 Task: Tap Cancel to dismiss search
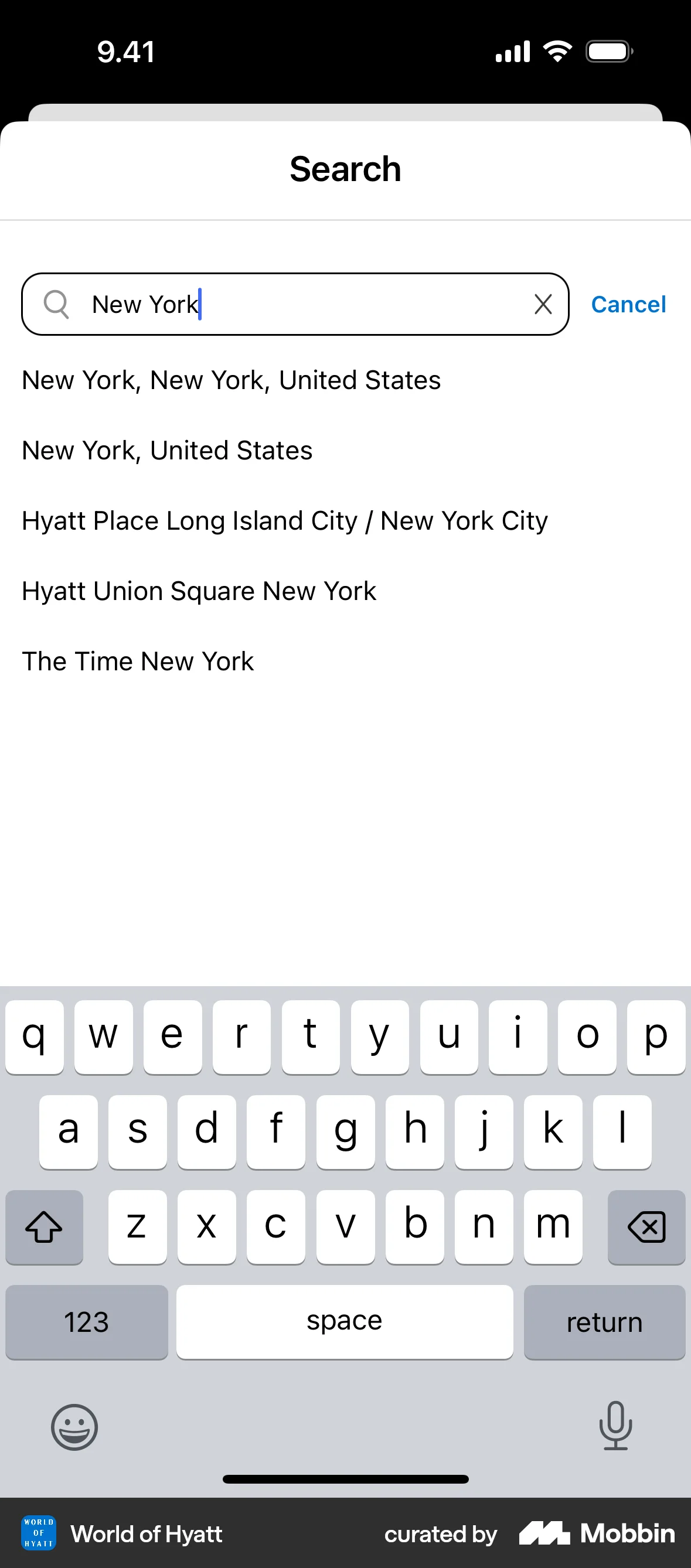[628, 304]
